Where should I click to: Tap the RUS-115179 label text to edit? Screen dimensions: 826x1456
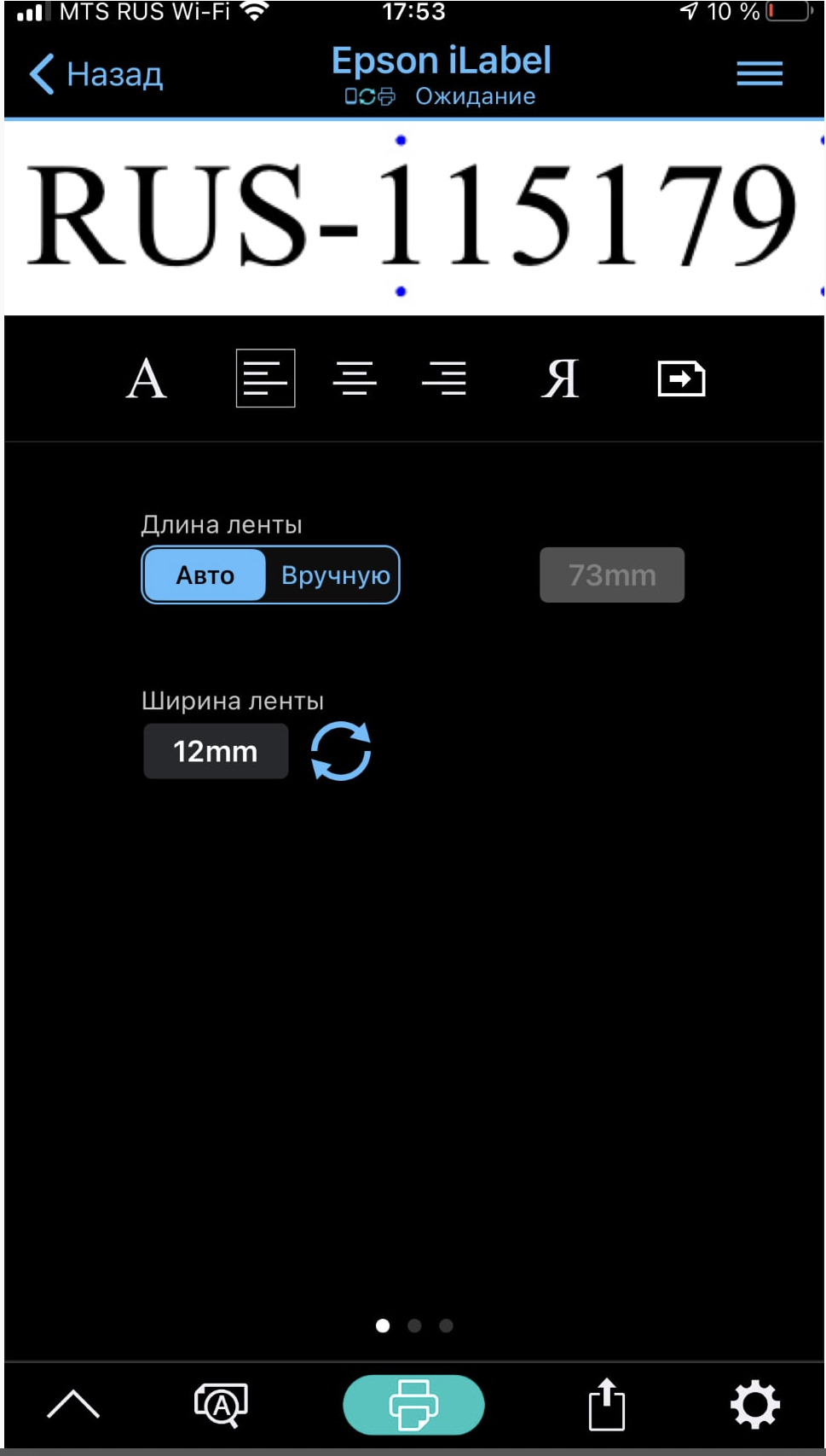(x=412, y=216)
